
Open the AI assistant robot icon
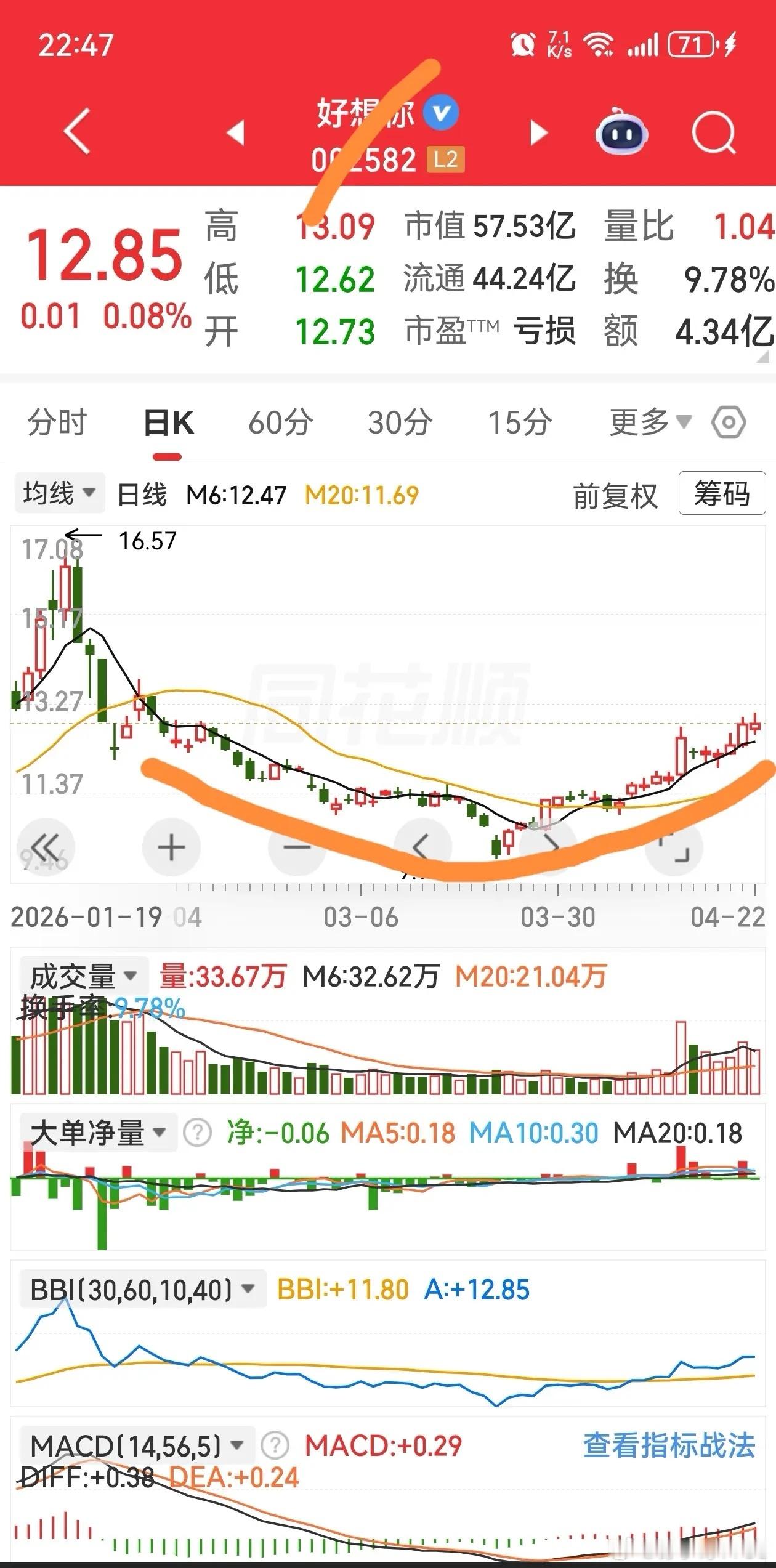tap(623, 131)
